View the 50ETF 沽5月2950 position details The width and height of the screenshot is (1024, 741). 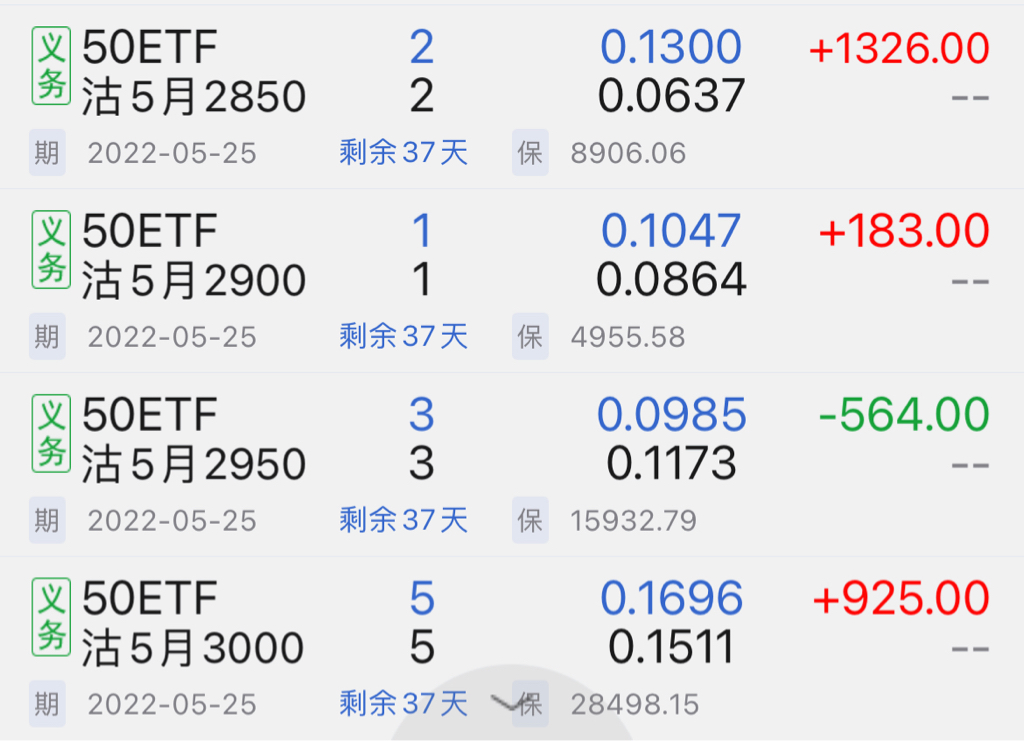195,440
